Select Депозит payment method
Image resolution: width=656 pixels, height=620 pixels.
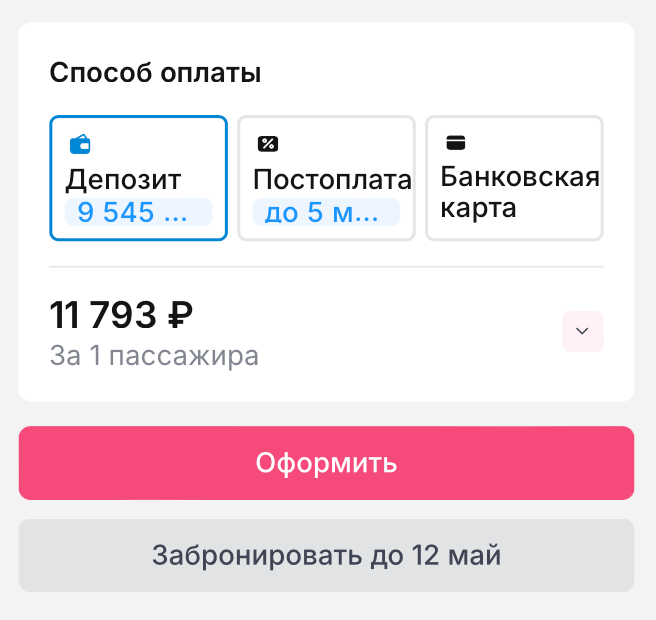[x=138, y=179]
